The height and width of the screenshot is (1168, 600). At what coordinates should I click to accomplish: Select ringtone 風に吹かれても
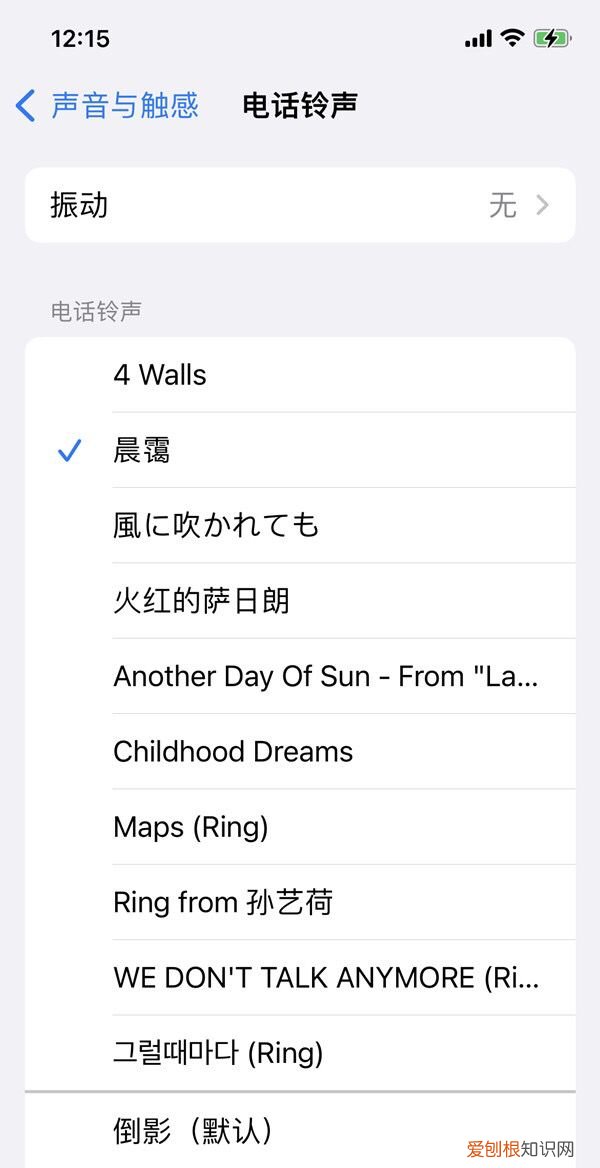click(x=300, y=526)
